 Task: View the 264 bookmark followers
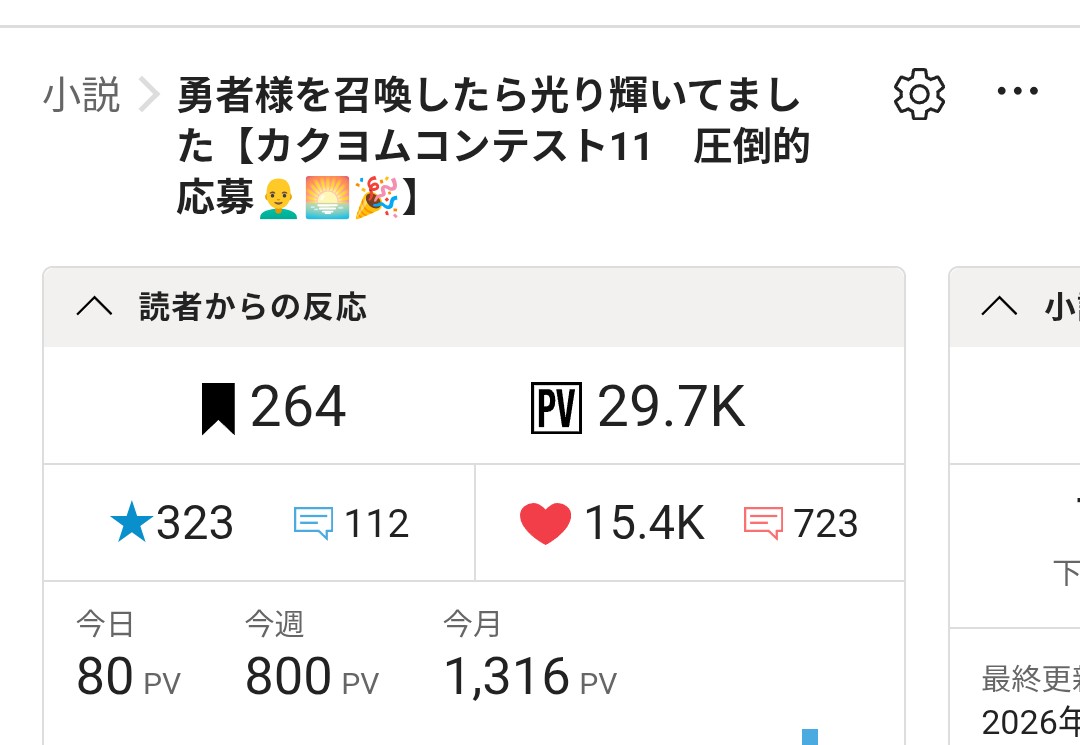tap(273, 408)
